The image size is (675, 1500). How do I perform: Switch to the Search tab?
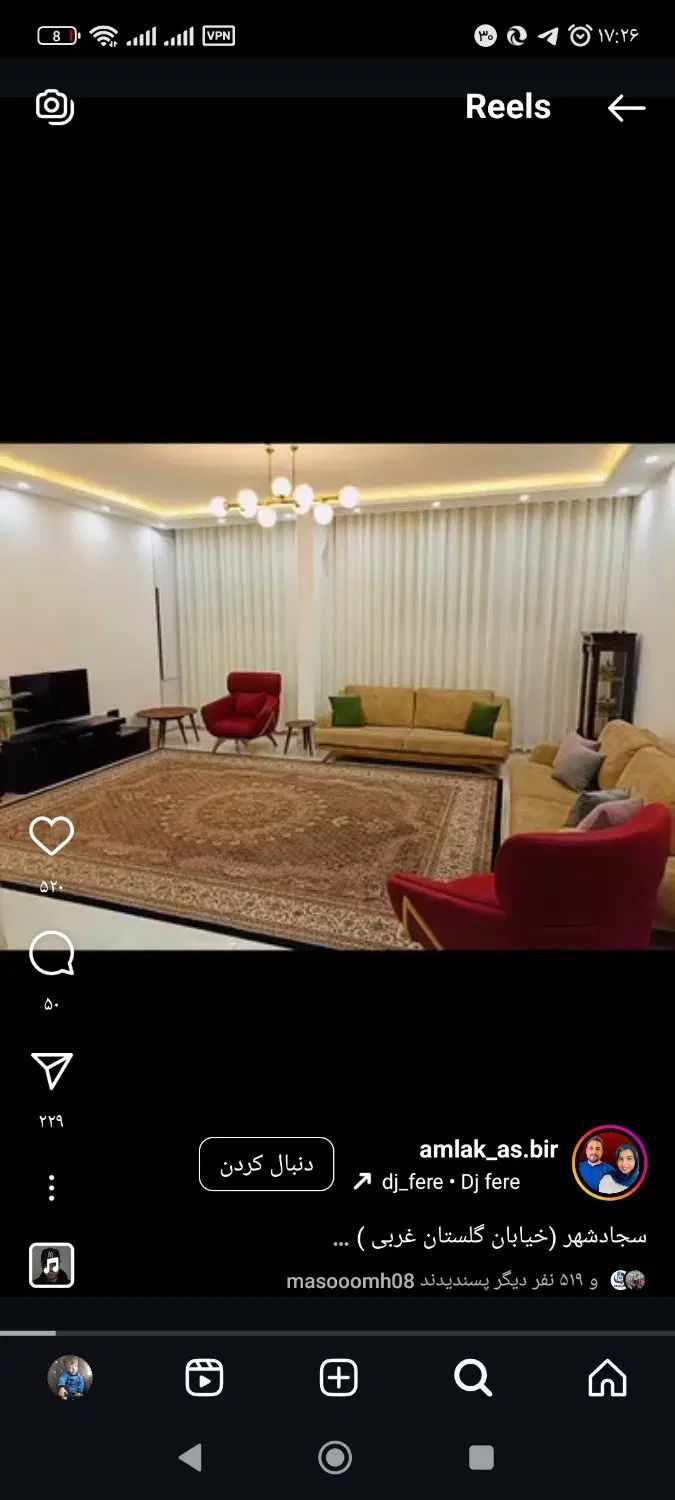coord(472,1378)
